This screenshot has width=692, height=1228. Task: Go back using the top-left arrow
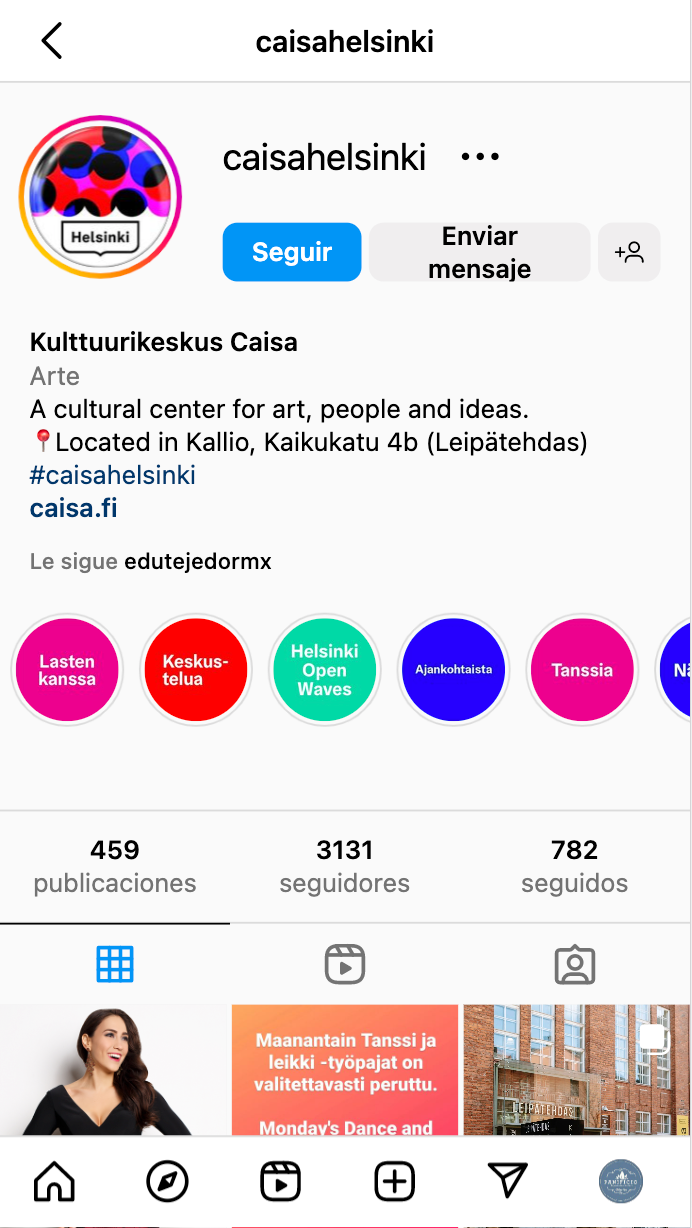click(52, 41)
